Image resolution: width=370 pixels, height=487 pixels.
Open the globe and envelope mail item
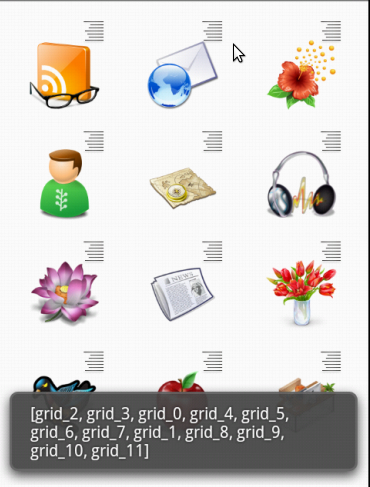pos(183,75)
